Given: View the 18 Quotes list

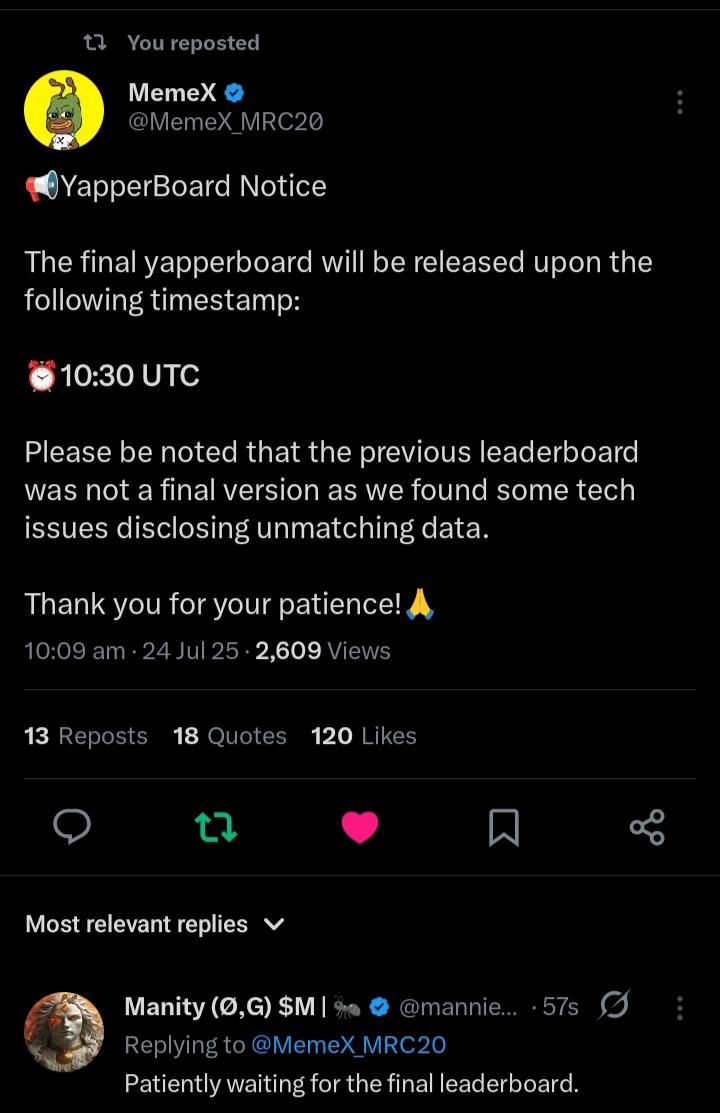Looking at the screenshot, I should click(229, 736).
